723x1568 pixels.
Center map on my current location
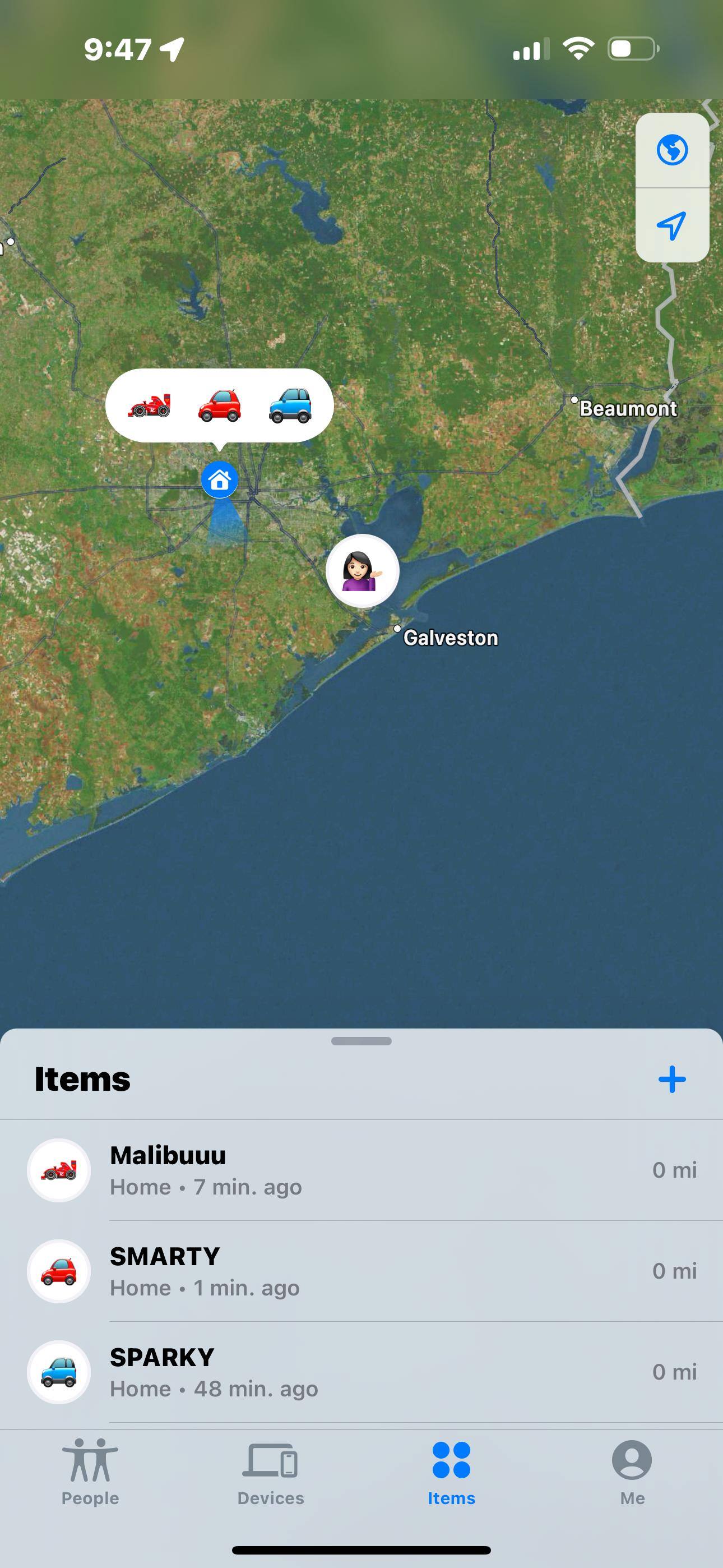[672, 226]
